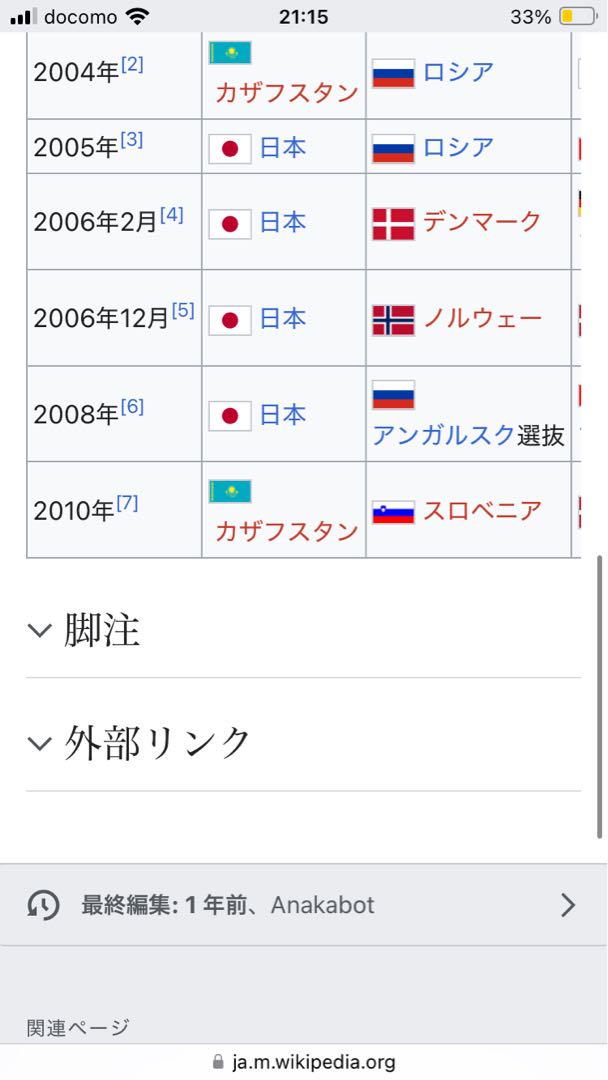Open the アンガルスク link
This screenshot has height=1080, width=608.
point(443,435)
